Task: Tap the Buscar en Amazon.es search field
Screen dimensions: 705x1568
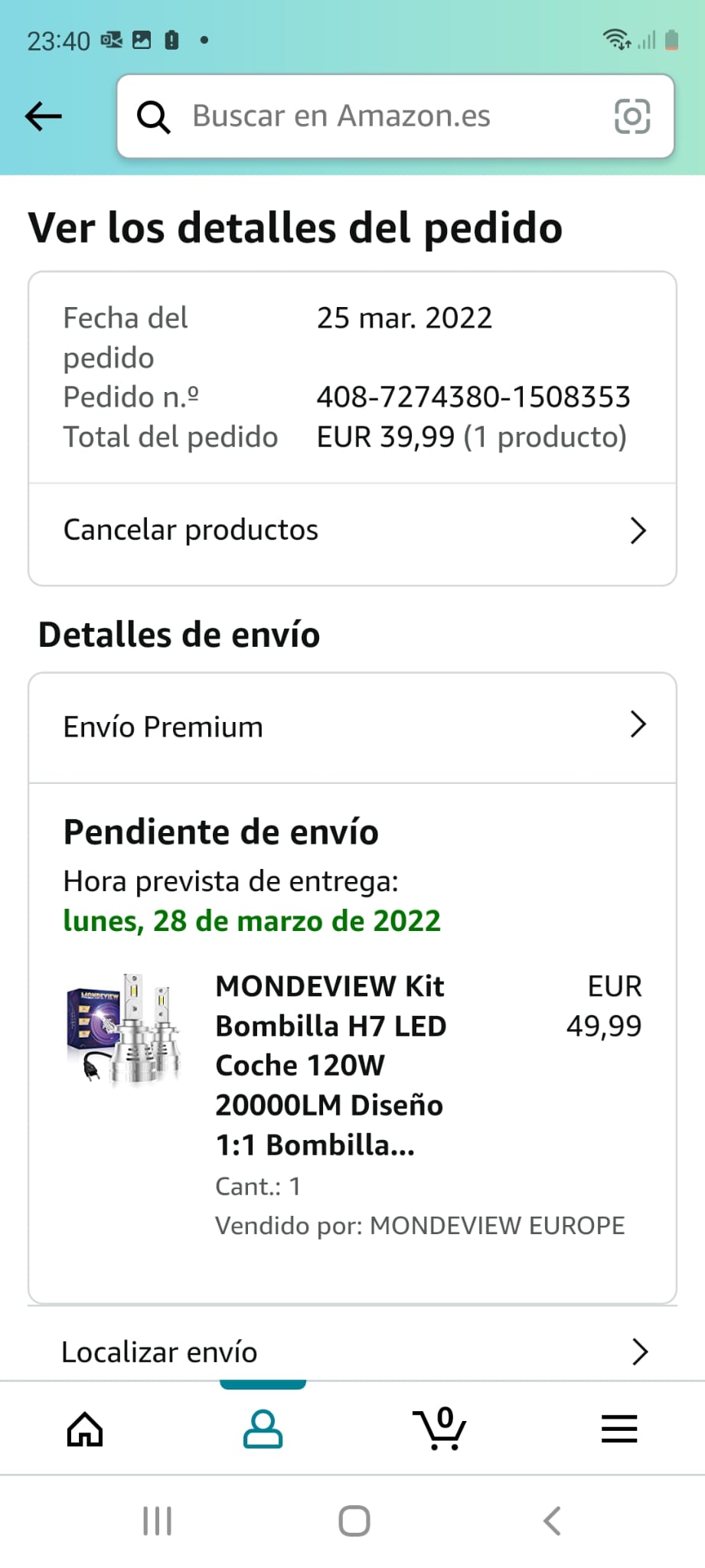Action: click(367, 116)
